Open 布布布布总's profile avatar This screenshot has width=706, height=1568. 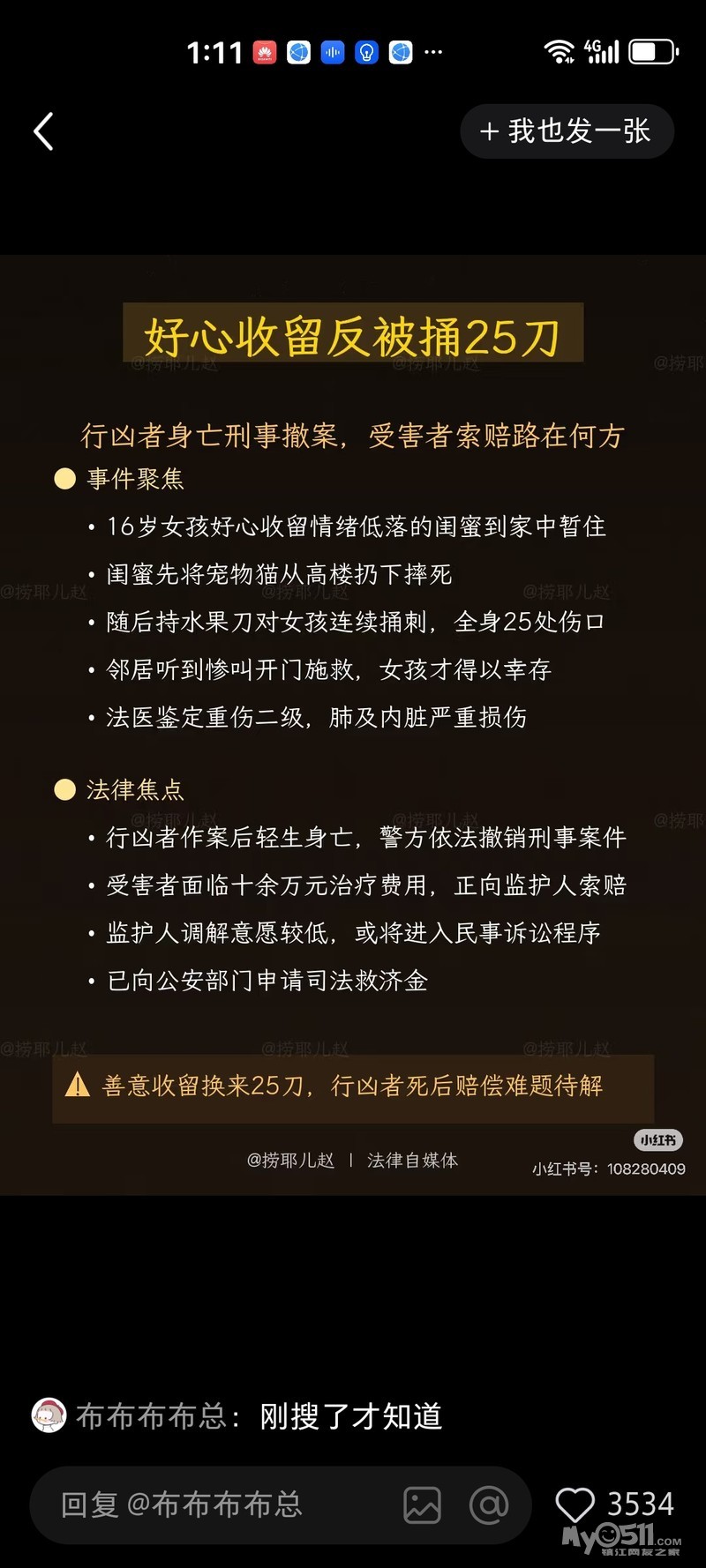49,1415
